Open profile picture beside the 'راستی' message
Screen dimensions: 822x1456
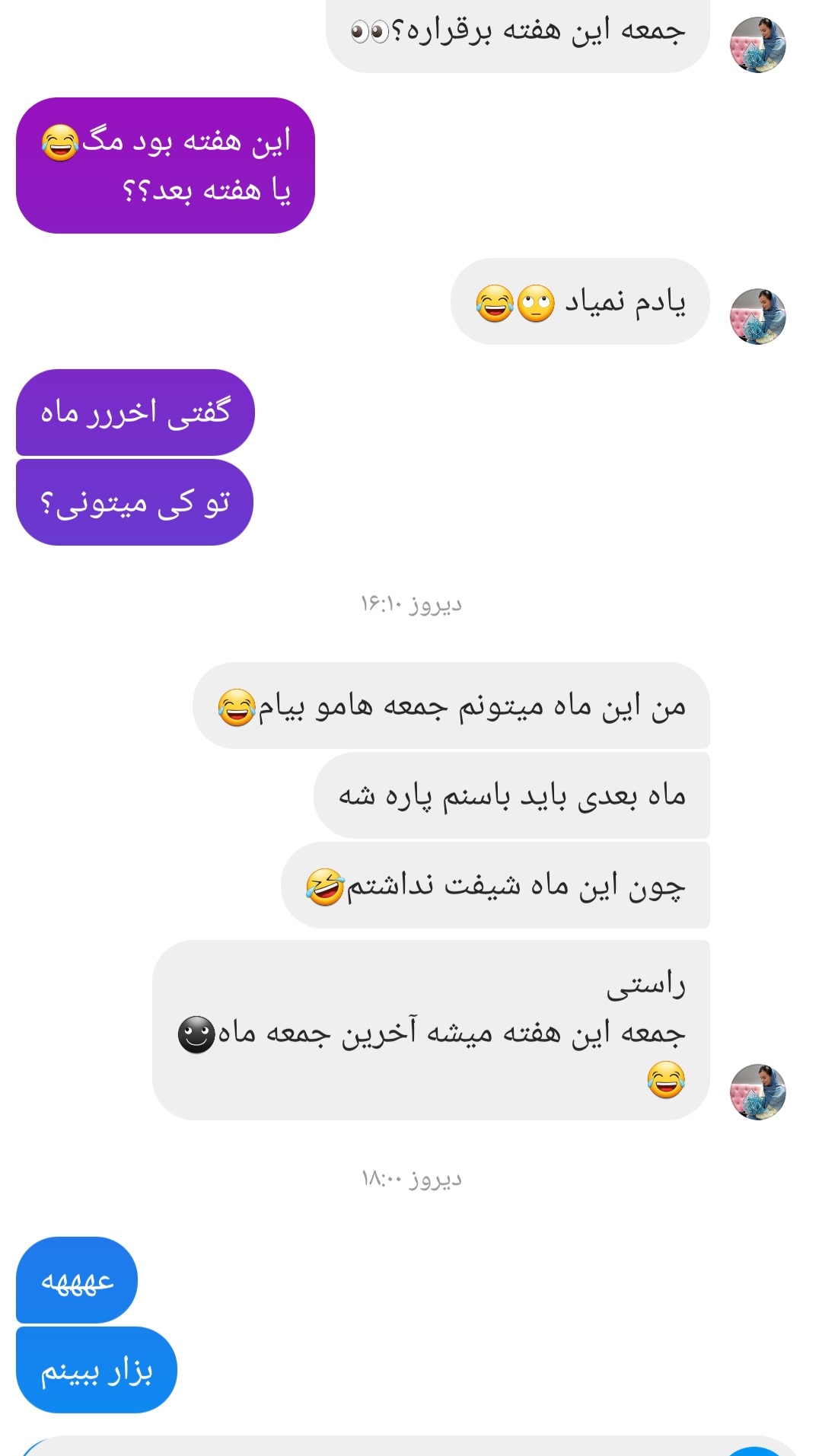coord(757,1091)
